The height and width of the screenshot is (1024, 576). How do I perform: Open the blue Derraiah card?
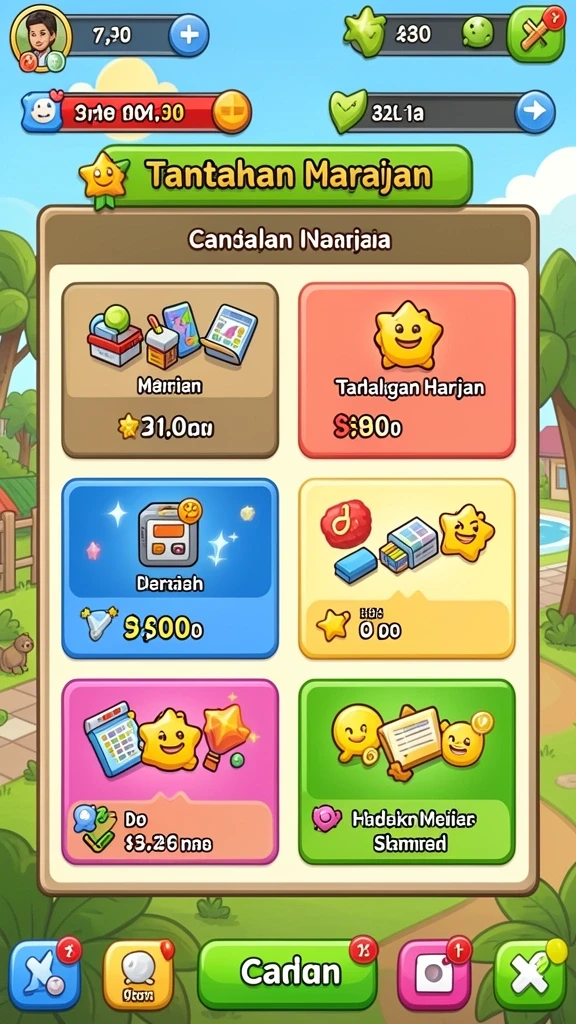coord(170,568)
